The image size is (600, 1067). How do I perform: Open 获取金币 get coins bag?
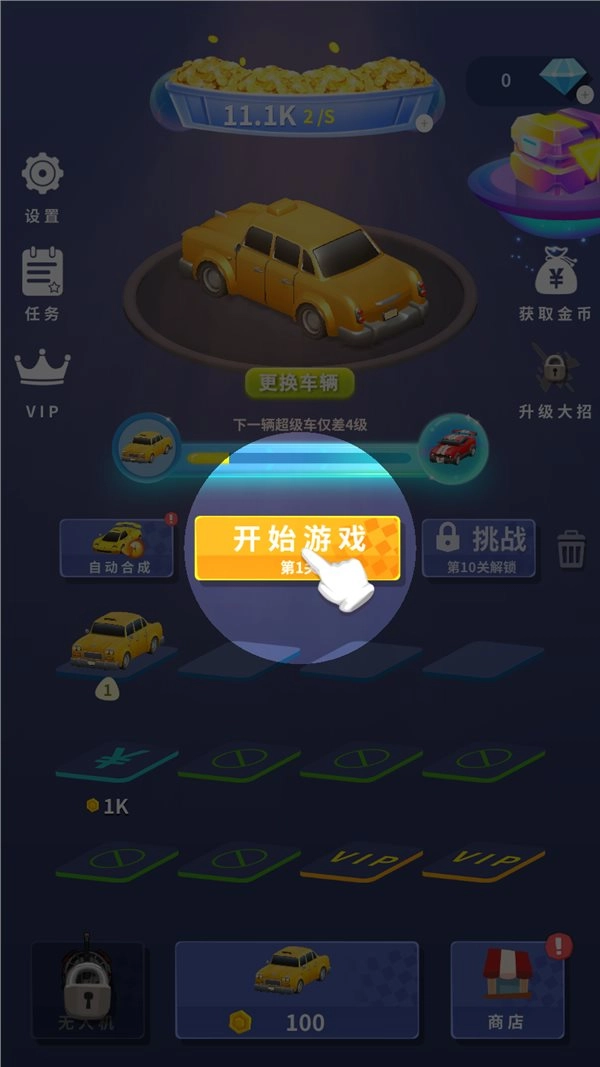(x=555, y=282)
